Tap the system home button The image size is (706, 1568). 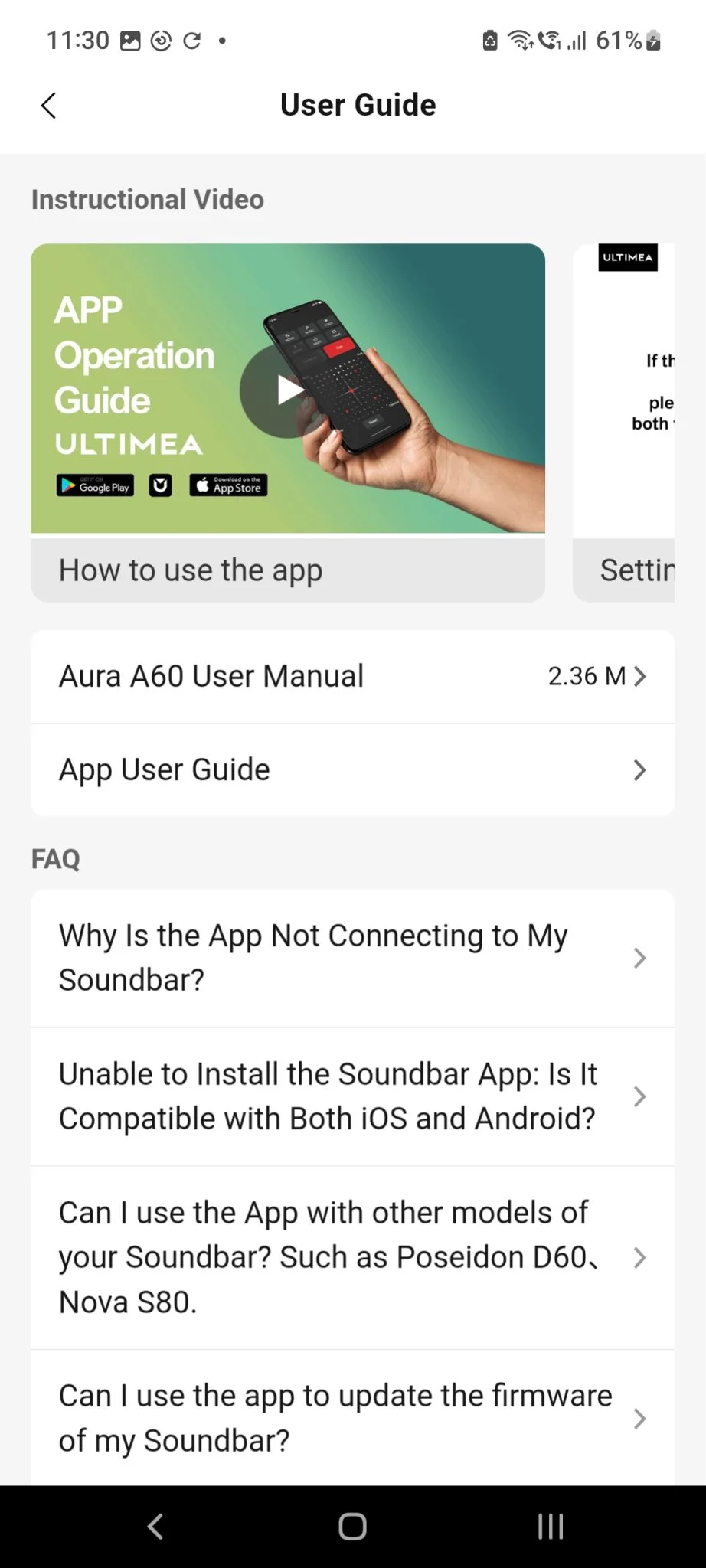pyautogui.click(x=352, y=1527)
